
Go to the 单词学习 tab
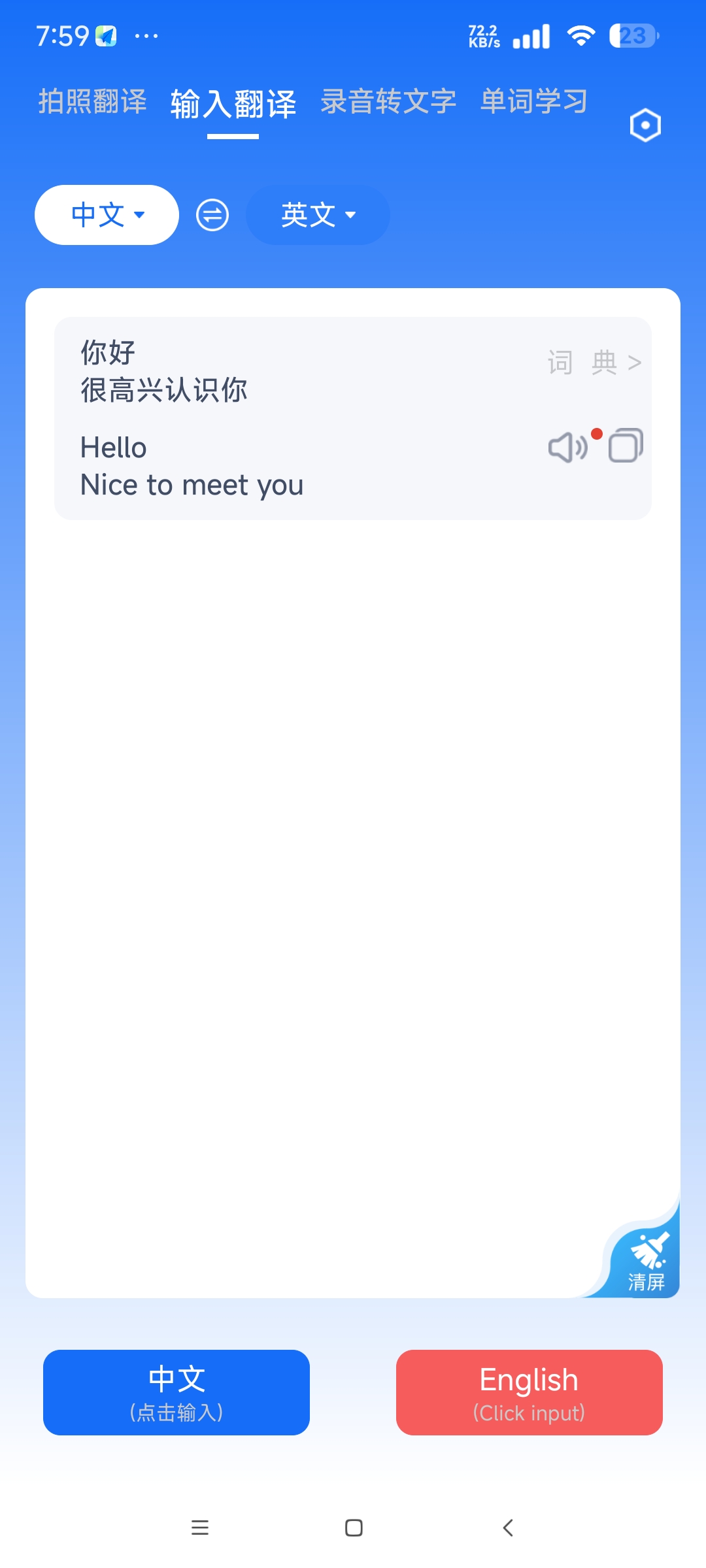pyautogui.click(x=533, y=102)
